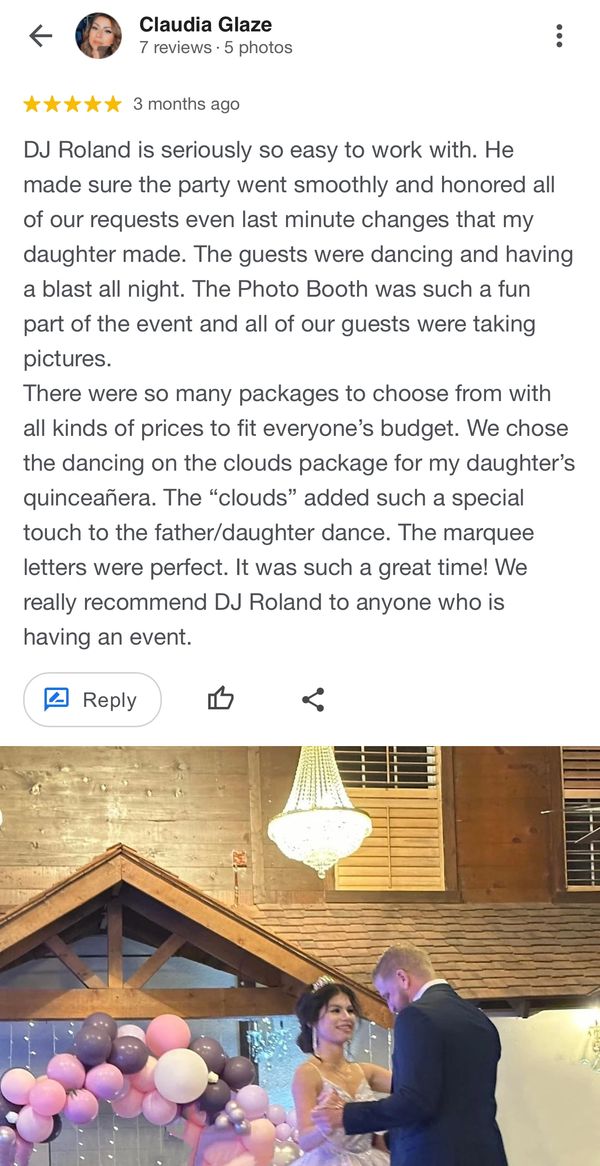The height and width of the screenshot is (1166, 600).
Task: Open the three-dot overflow menu
Action: pyautogui.click(x=559, y=36)
